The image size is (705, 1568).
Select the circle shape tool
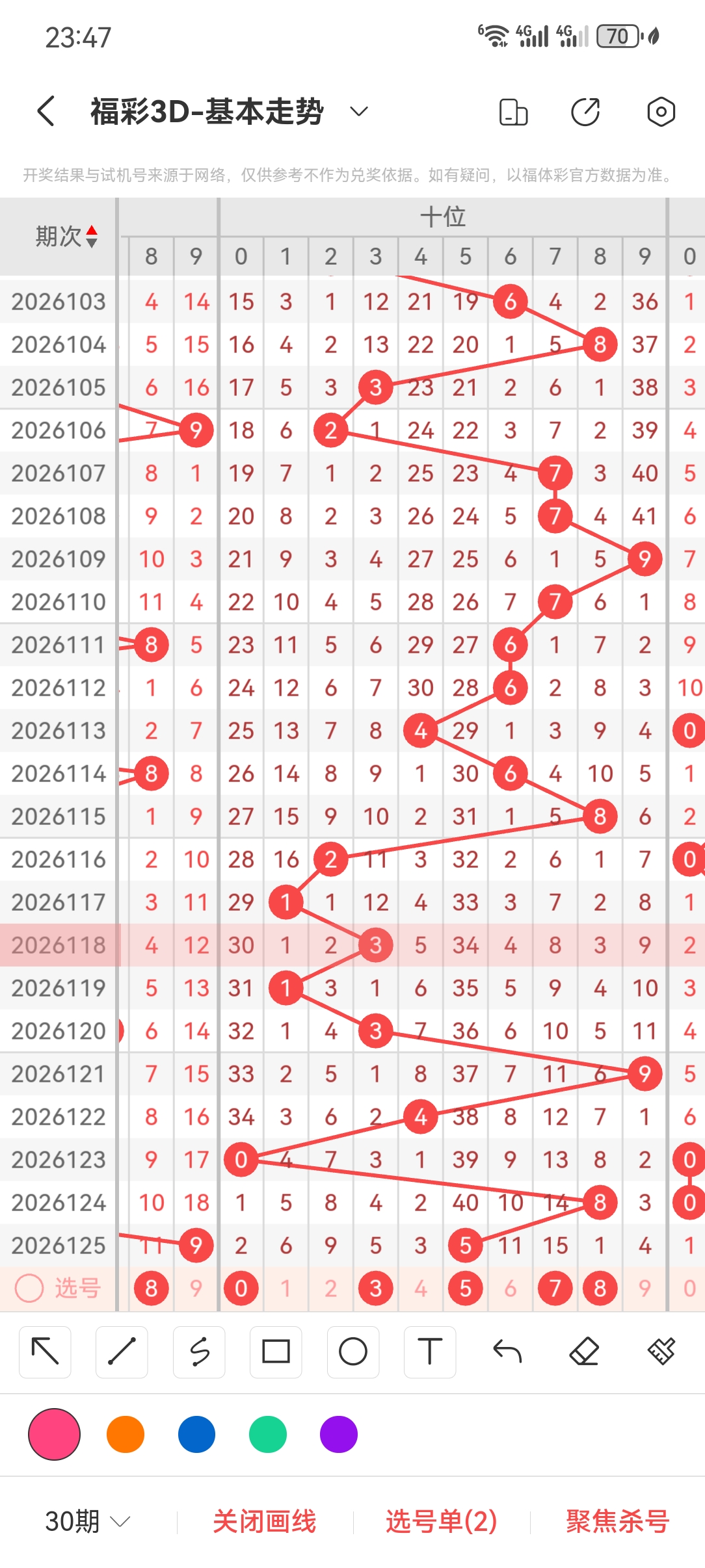click(x=353, y=1352)
